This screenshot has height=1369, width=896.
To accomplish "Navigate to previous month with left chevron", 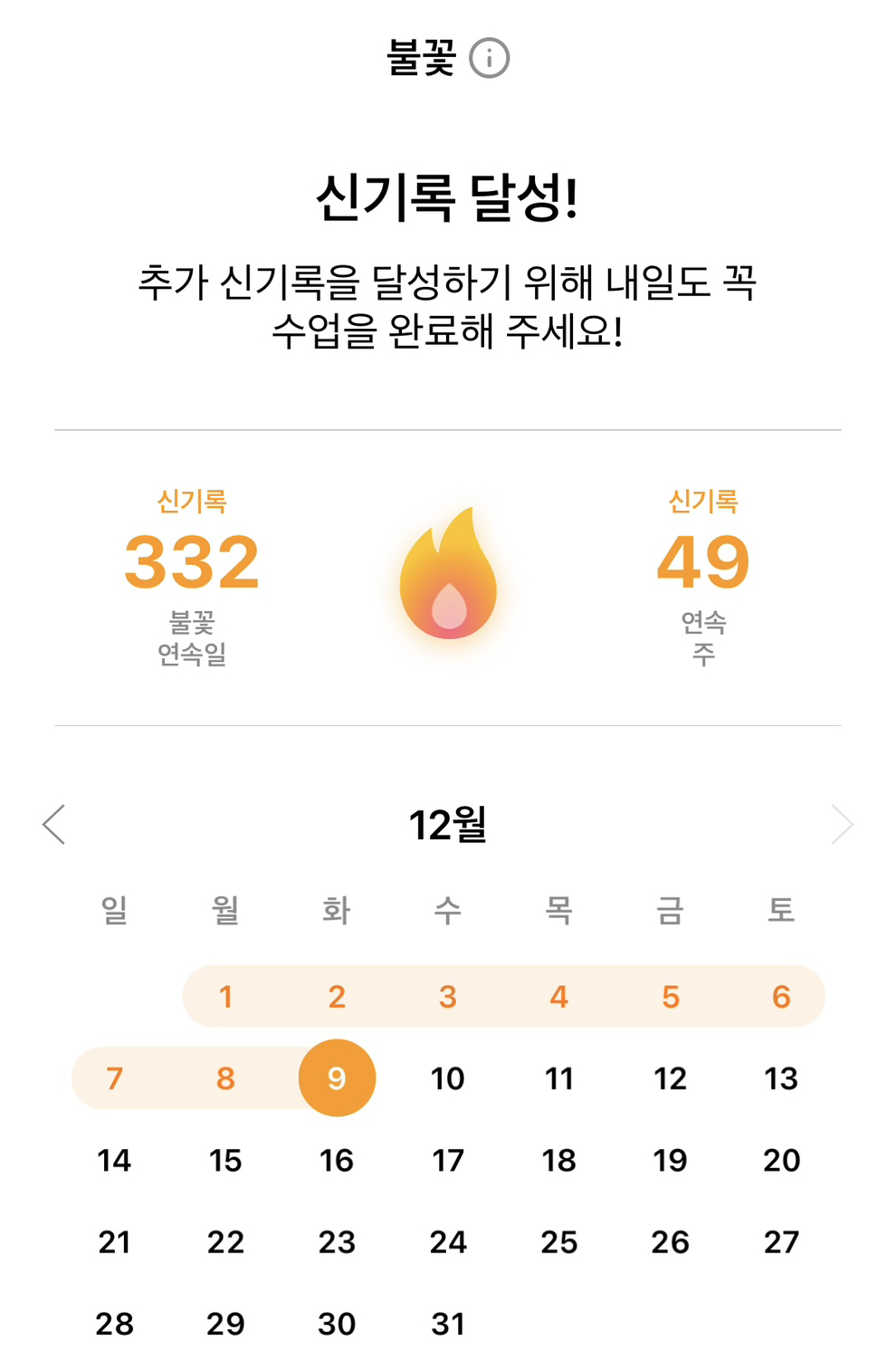I will click(54, 822).
